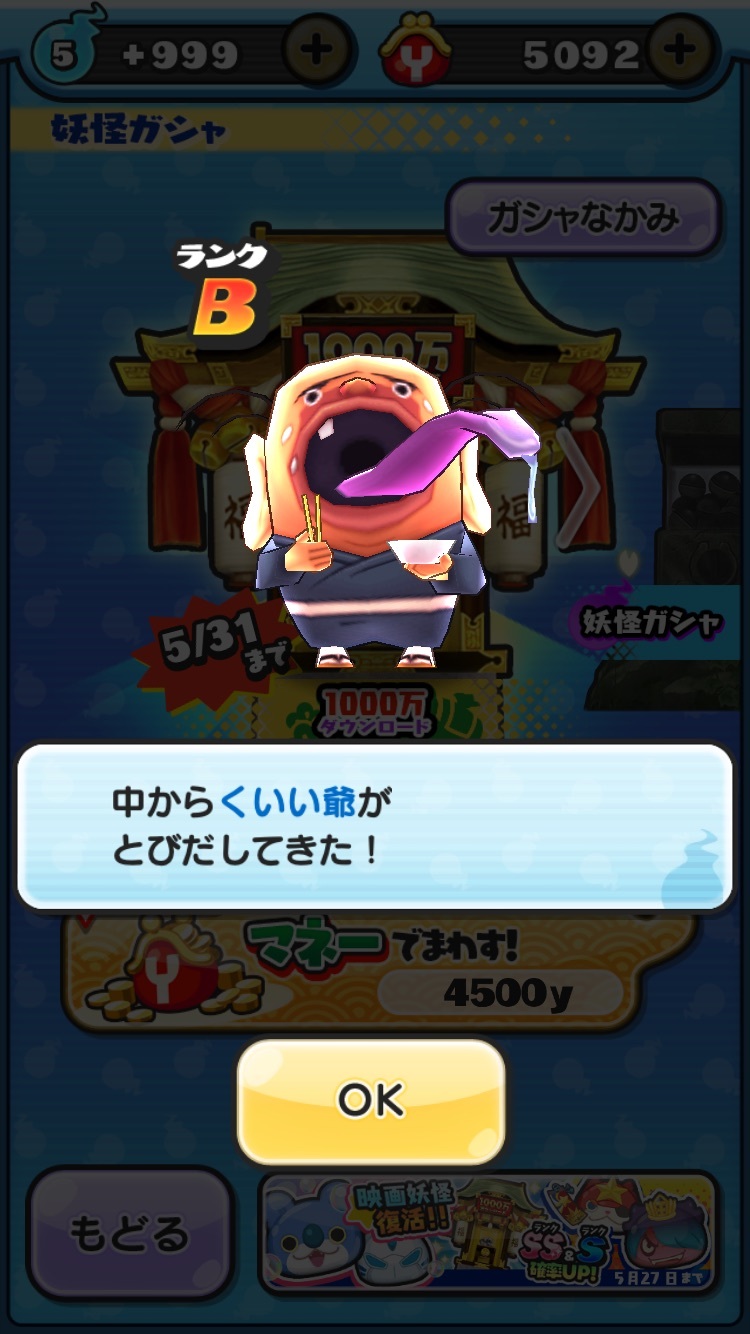The height and width of the screenshot is (1334, 750).
Task: Tap the もどる back button
Action: click(129, 1234)
